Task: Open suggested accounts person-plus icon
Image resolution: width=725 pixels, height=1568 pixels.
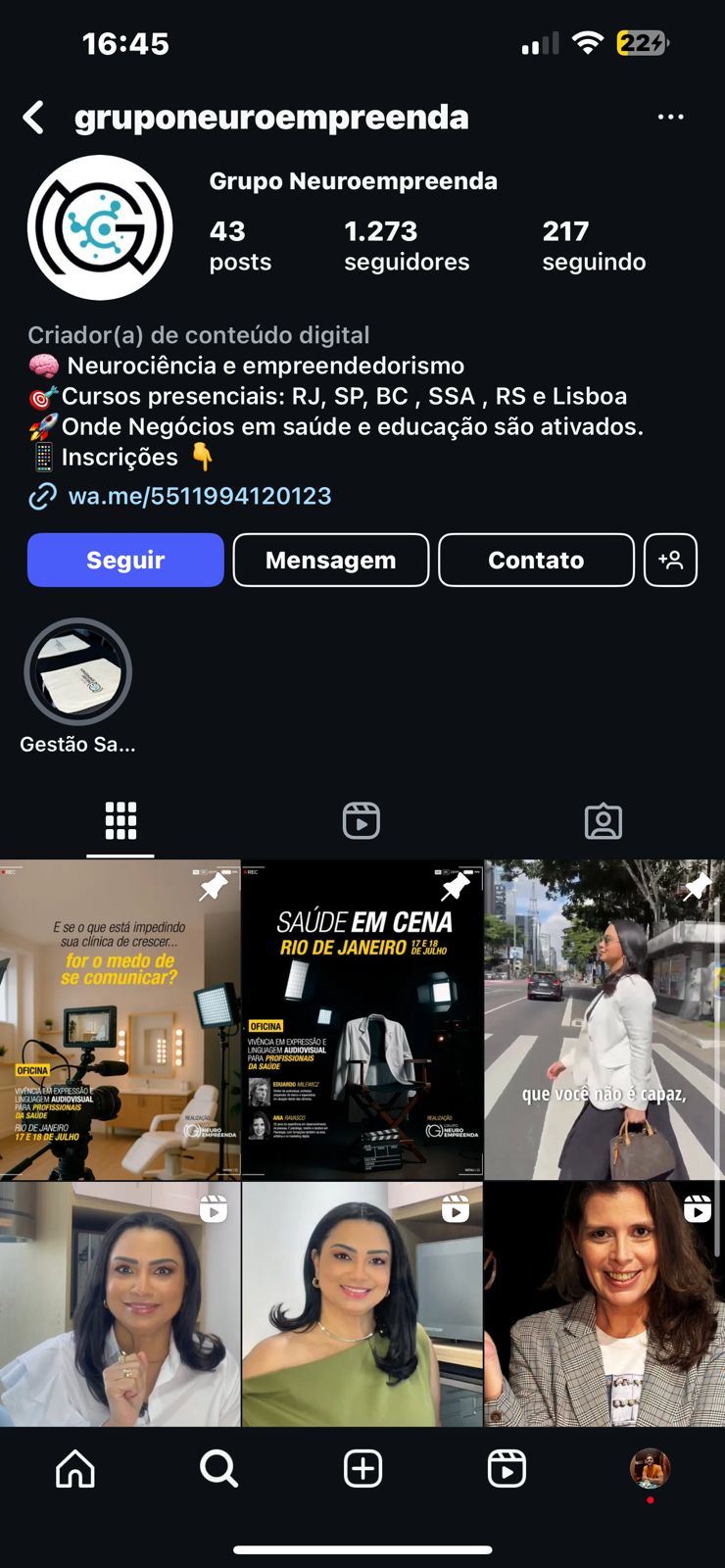Action: click(670, 560)
